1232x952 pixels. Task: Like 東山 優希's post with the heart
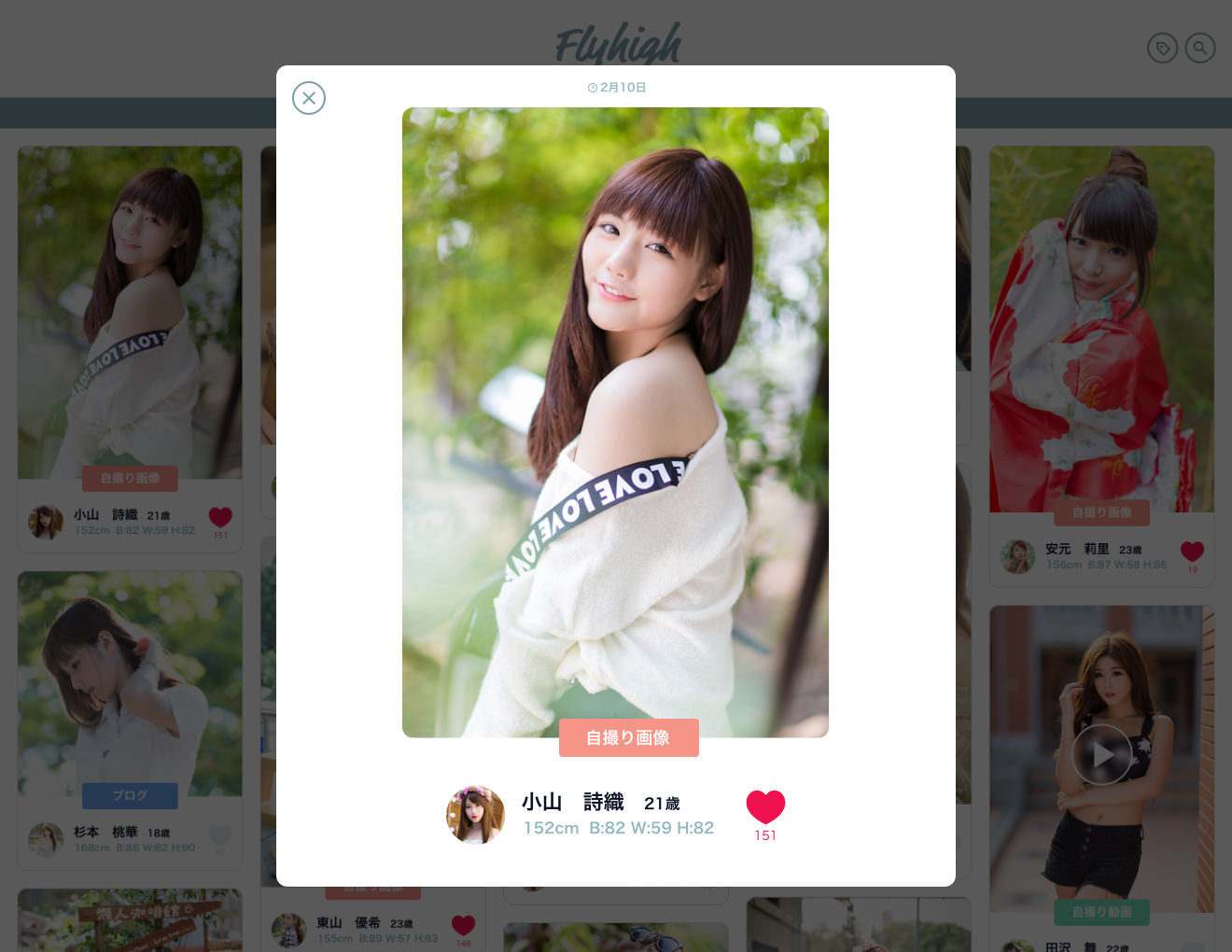pos(463,925)
